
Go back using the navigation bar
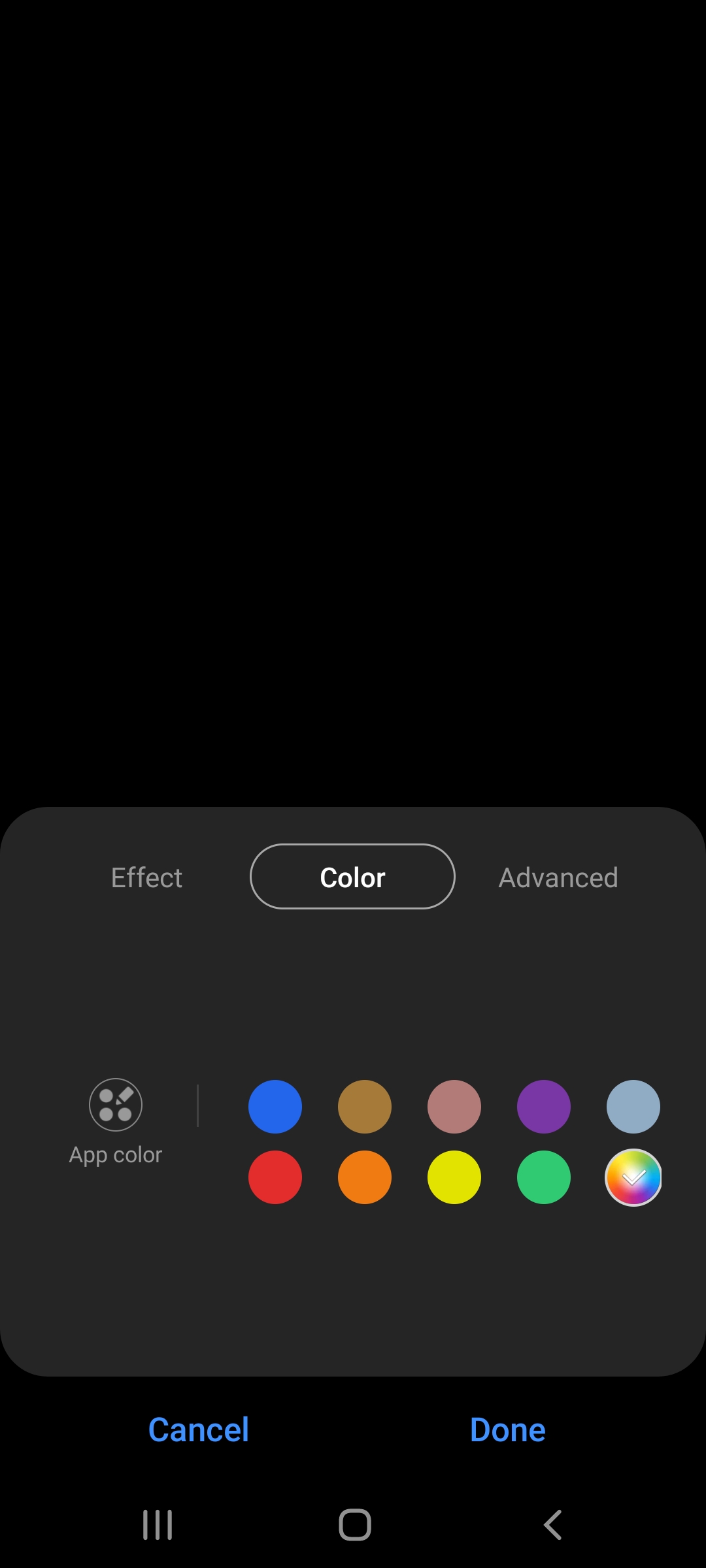[553, 1525]
